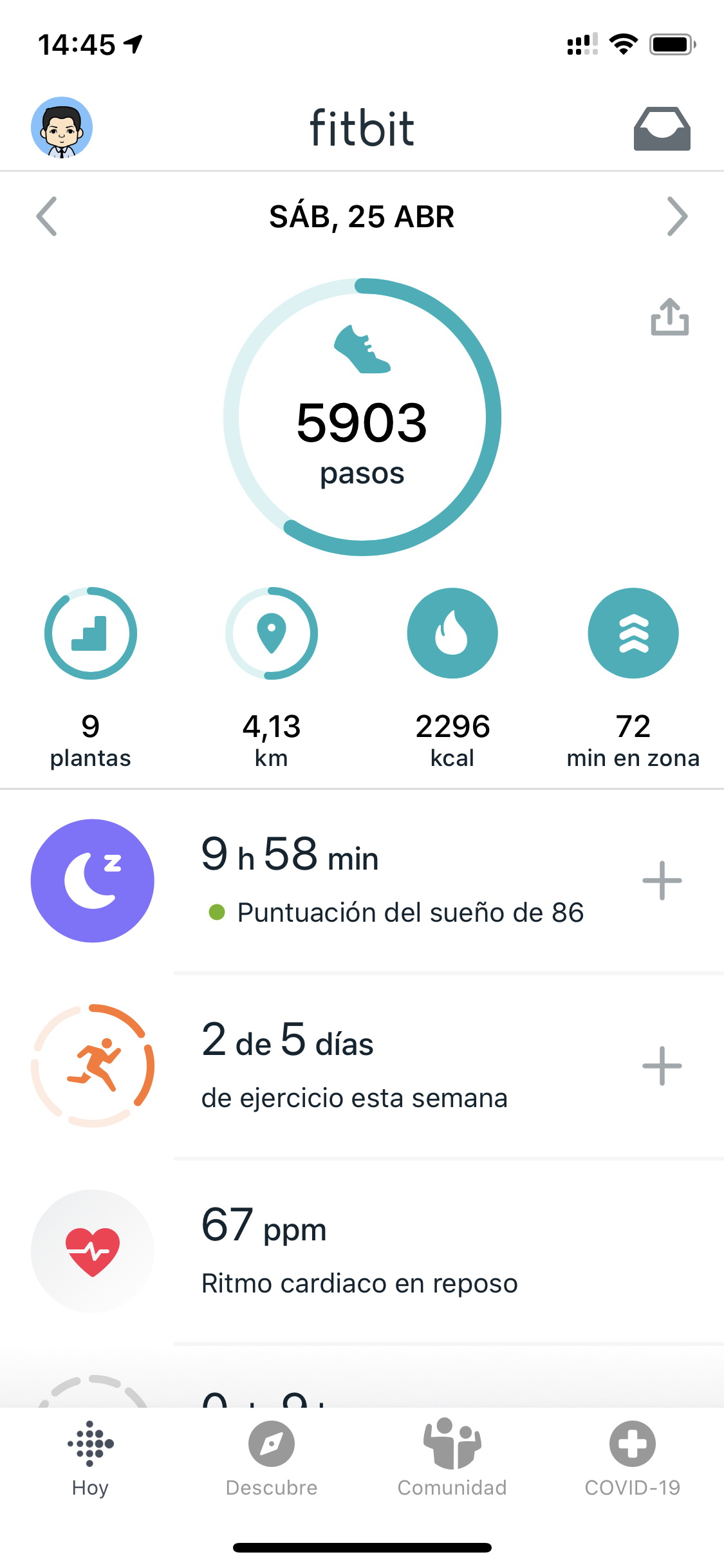This screenshot has width=724, height=1568.
Task: Switch to the Hoy tab
Action: [x=91, y=1459]
